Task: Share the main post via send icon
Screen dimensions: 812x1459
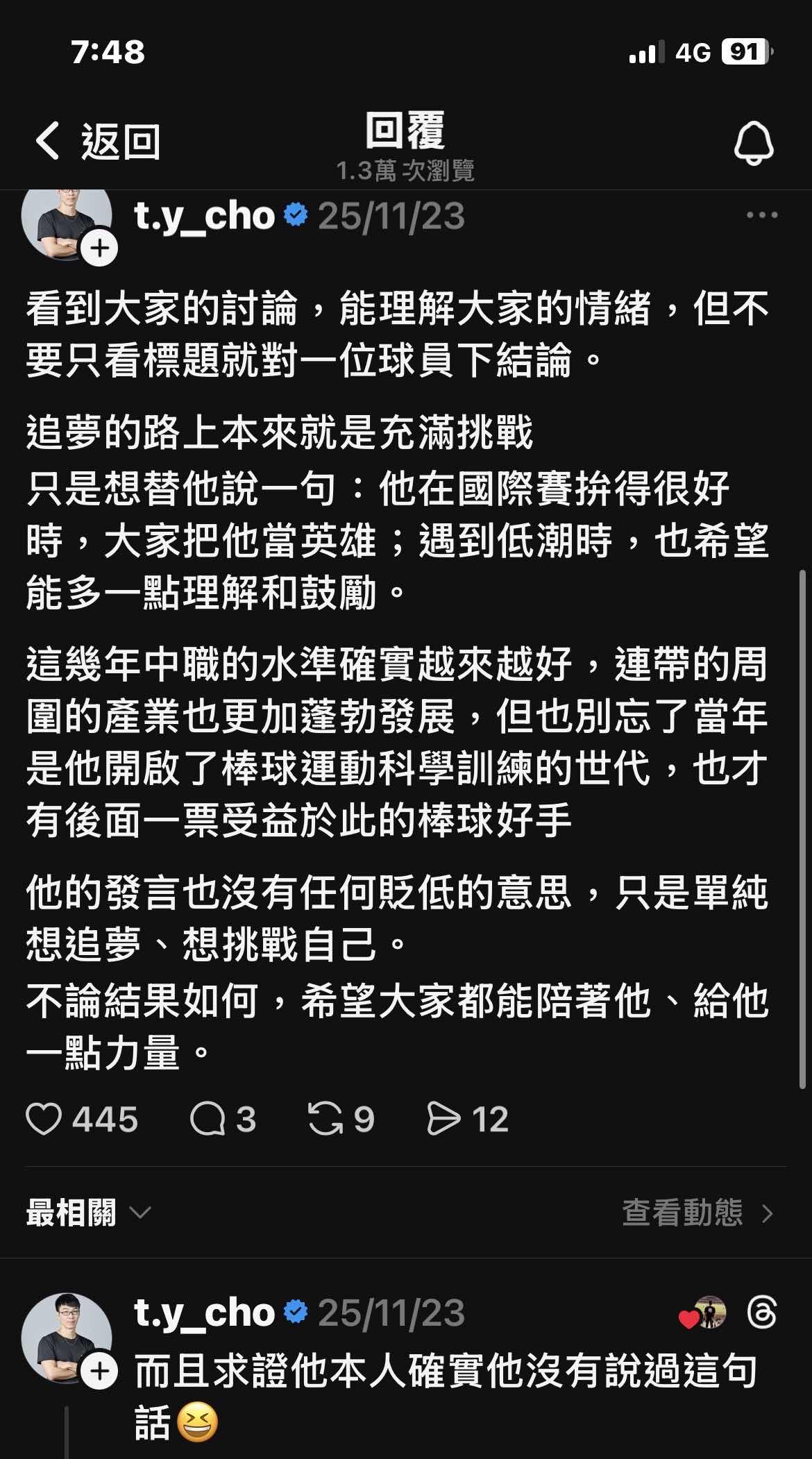Action: (443, 1119)
